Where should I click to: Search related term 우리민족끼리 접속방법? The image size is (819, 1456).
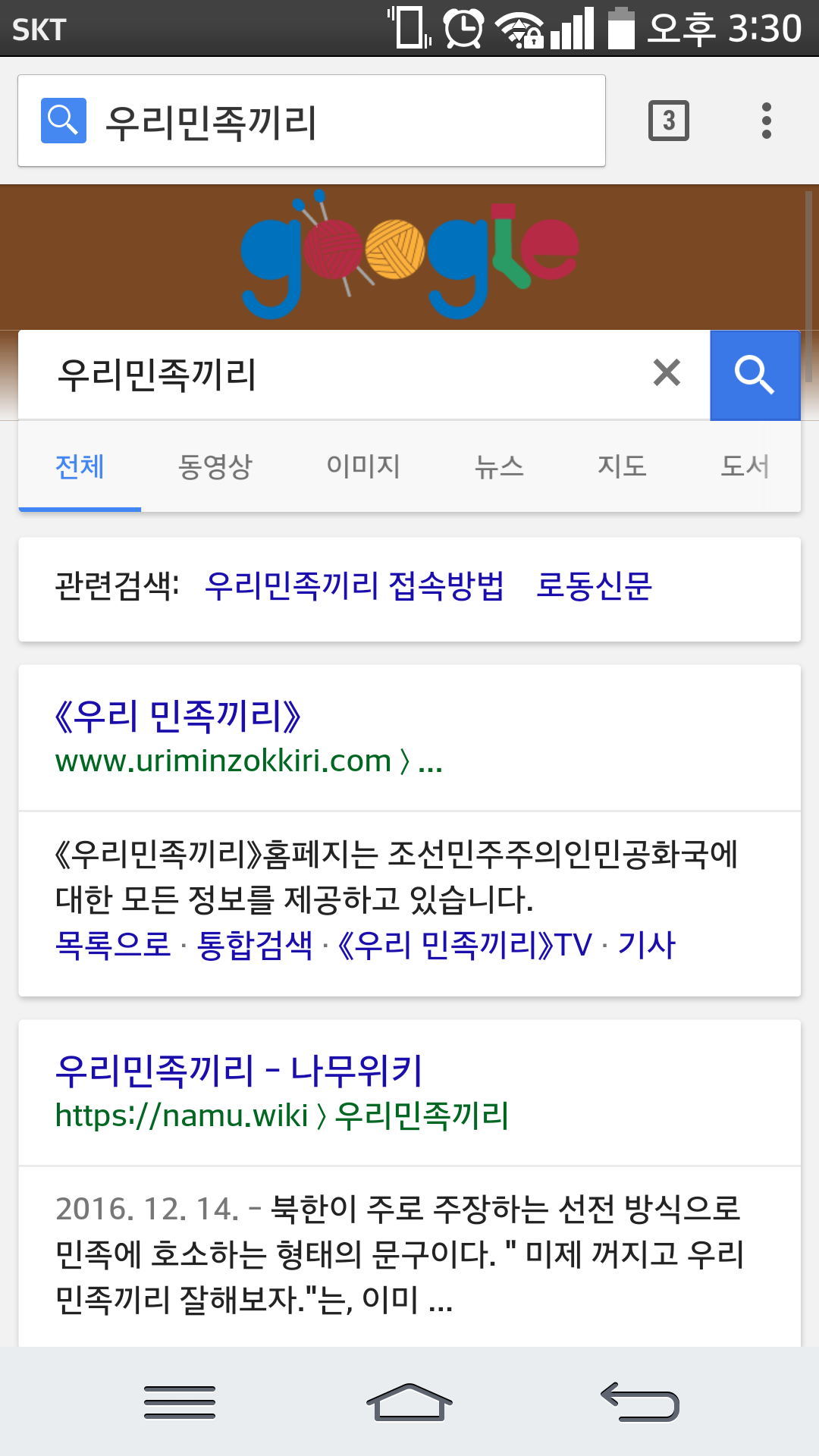pos(354,586)
